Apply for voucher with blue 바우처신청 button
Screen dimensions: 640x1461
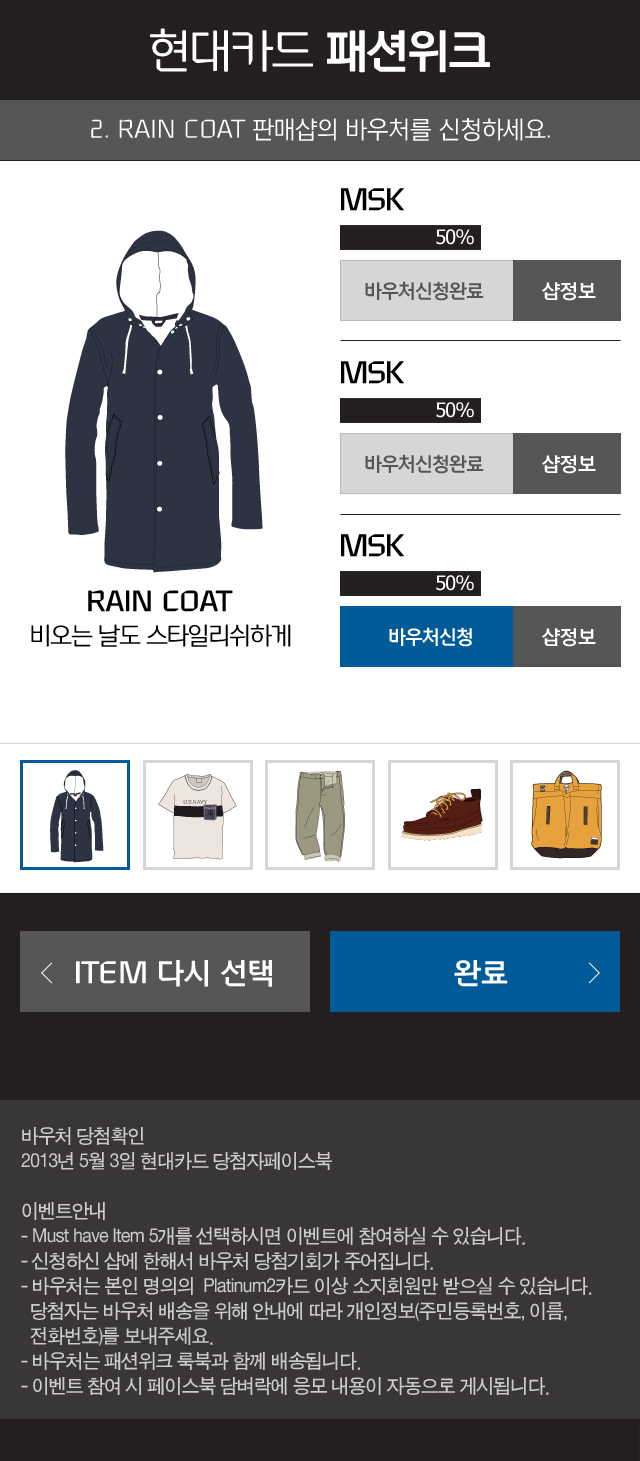[427, 636]
